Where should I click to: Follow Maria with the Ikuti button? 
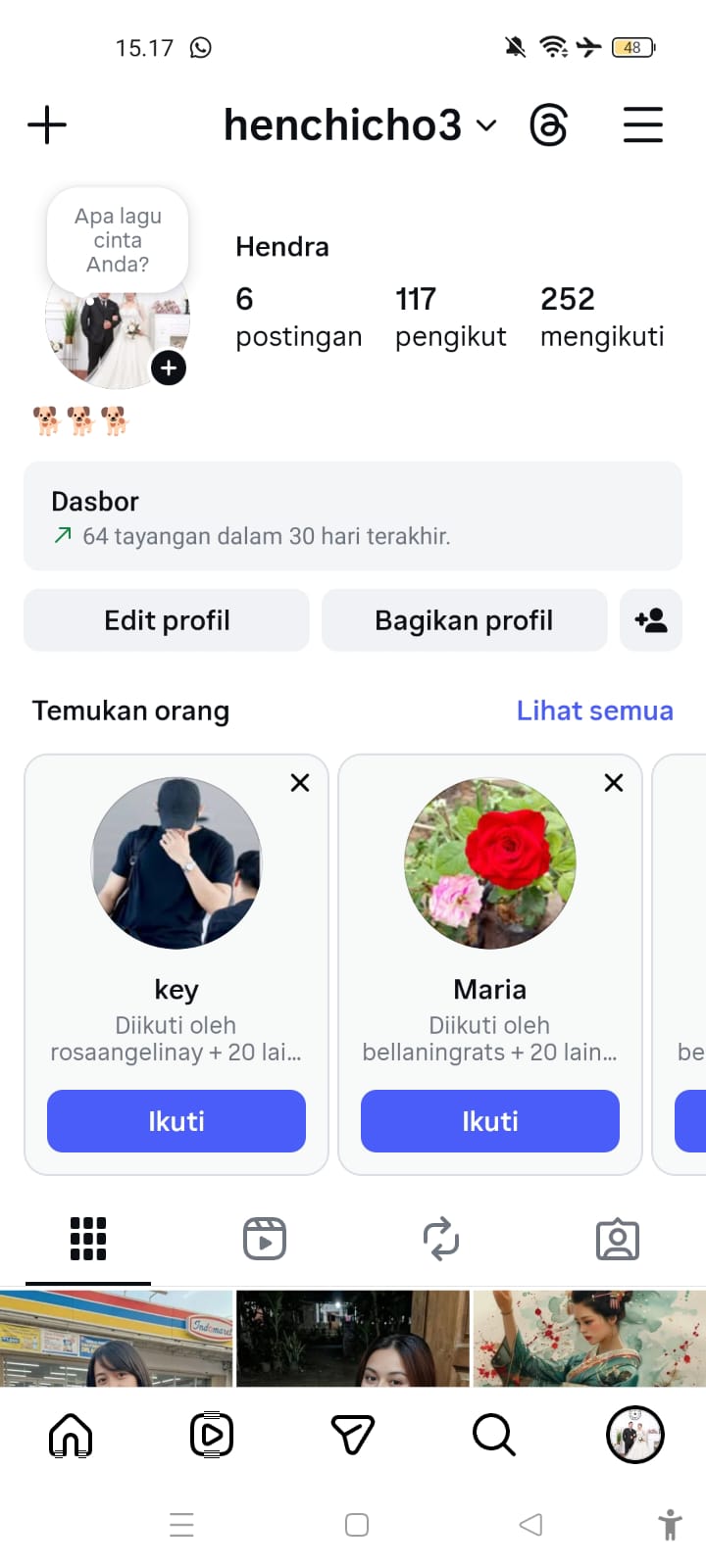(490, 1121)
